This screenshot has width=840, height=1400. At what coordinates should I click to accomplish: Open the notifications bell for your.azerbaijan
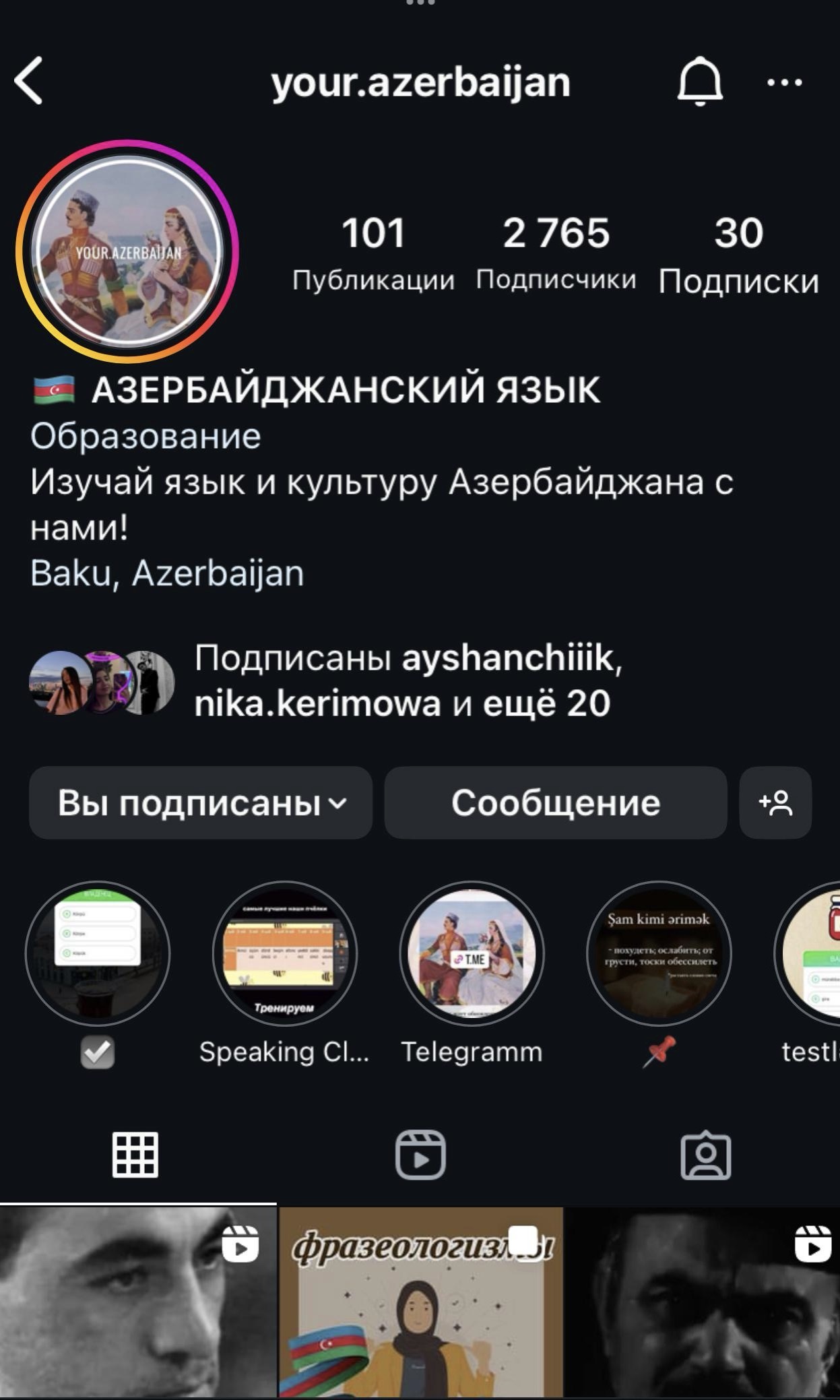click(x=699, y=82)
